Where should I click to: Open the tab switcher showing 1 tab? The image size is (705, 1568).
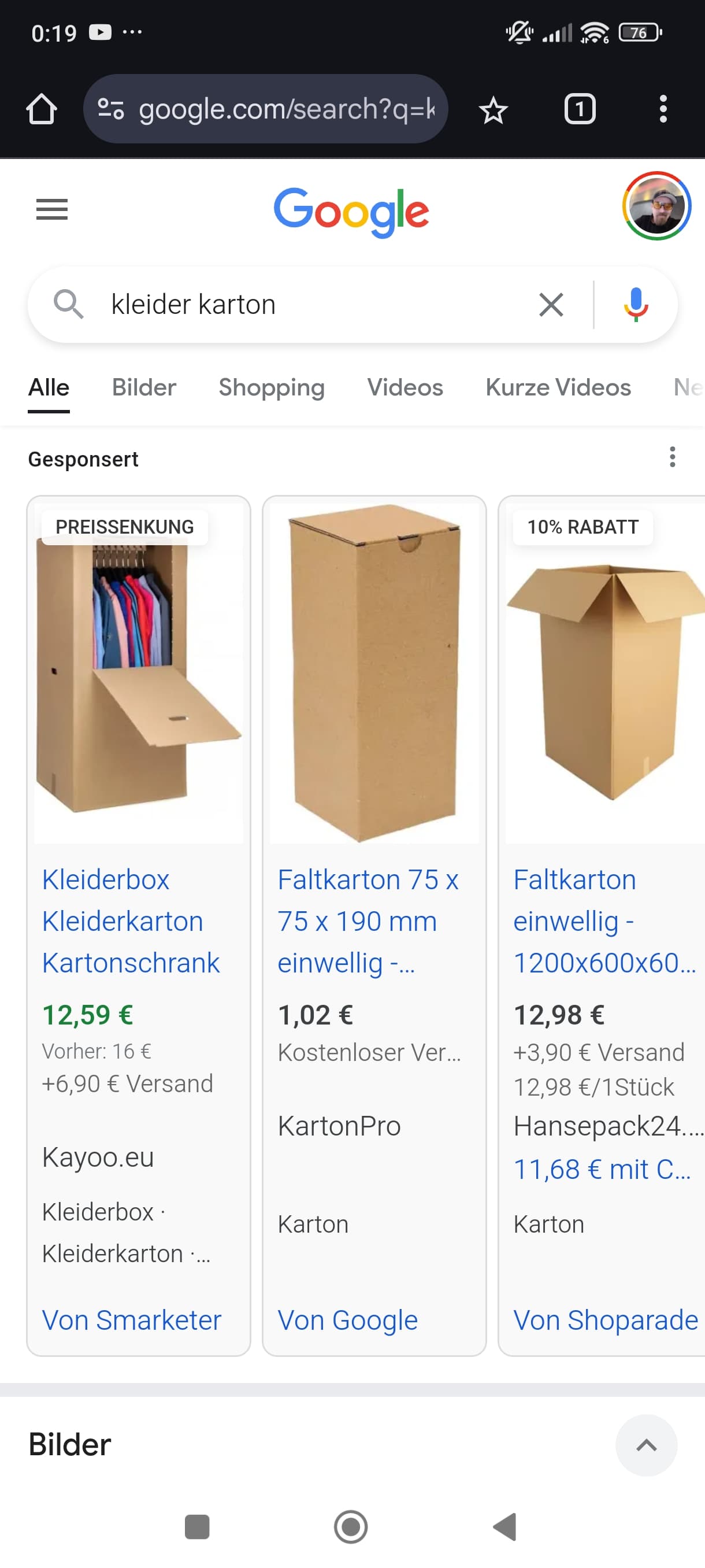click(x=580, y=109)
